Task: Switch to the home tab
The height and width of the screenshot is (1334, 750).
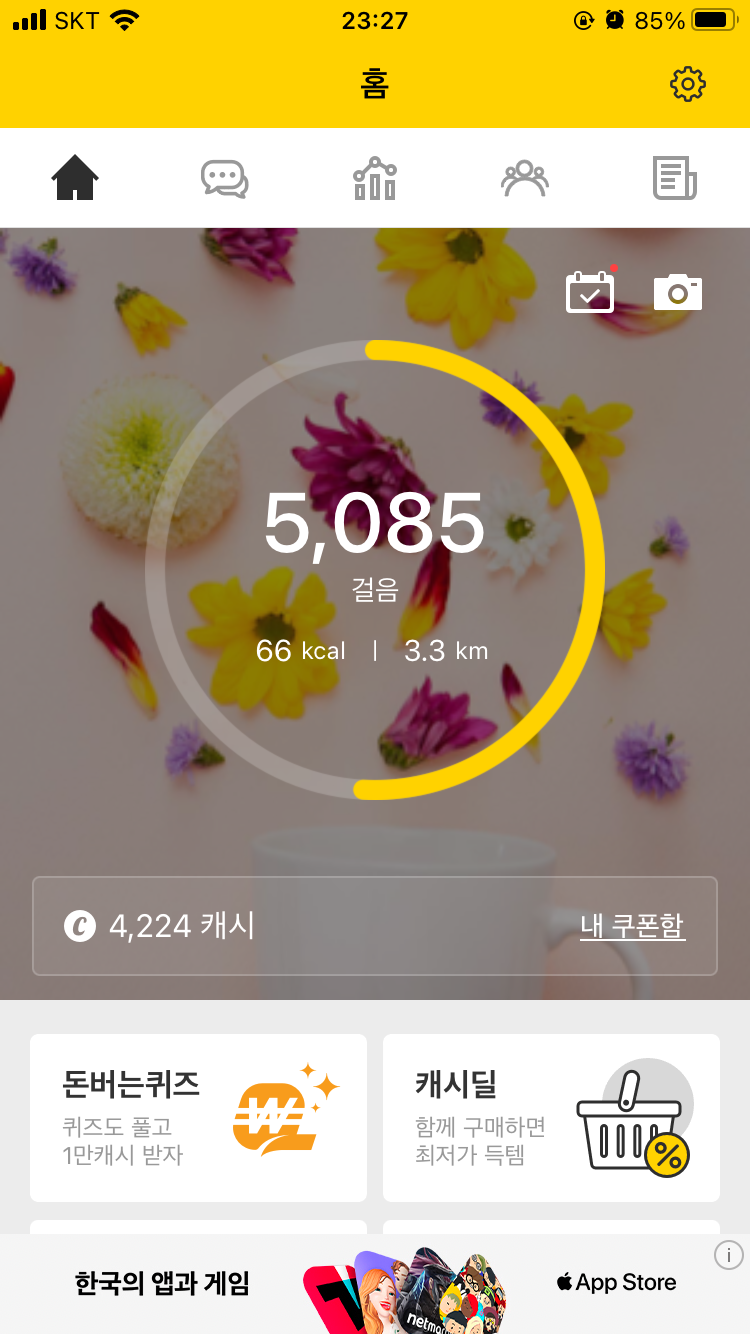Action: (x=75, y=179)
